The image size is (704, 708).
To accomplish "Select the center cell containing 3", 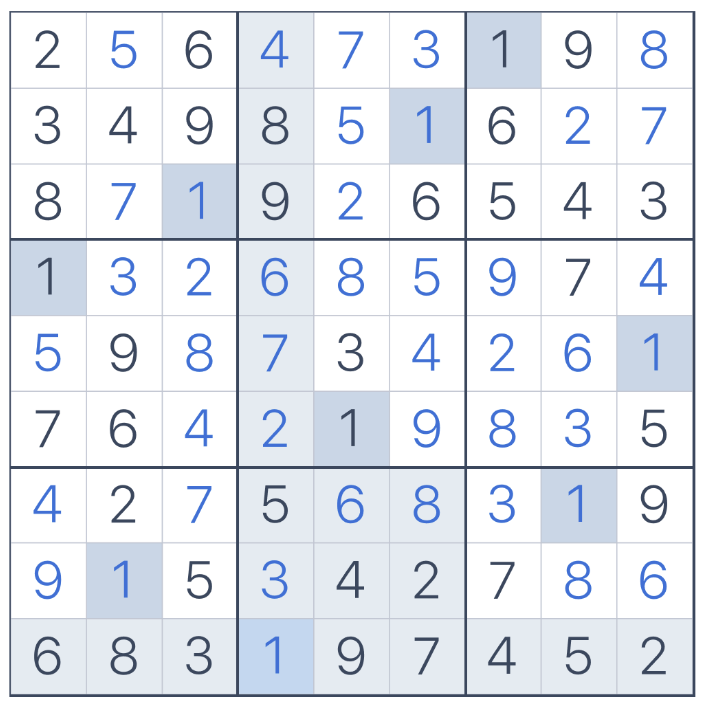I will pos(350,354).
